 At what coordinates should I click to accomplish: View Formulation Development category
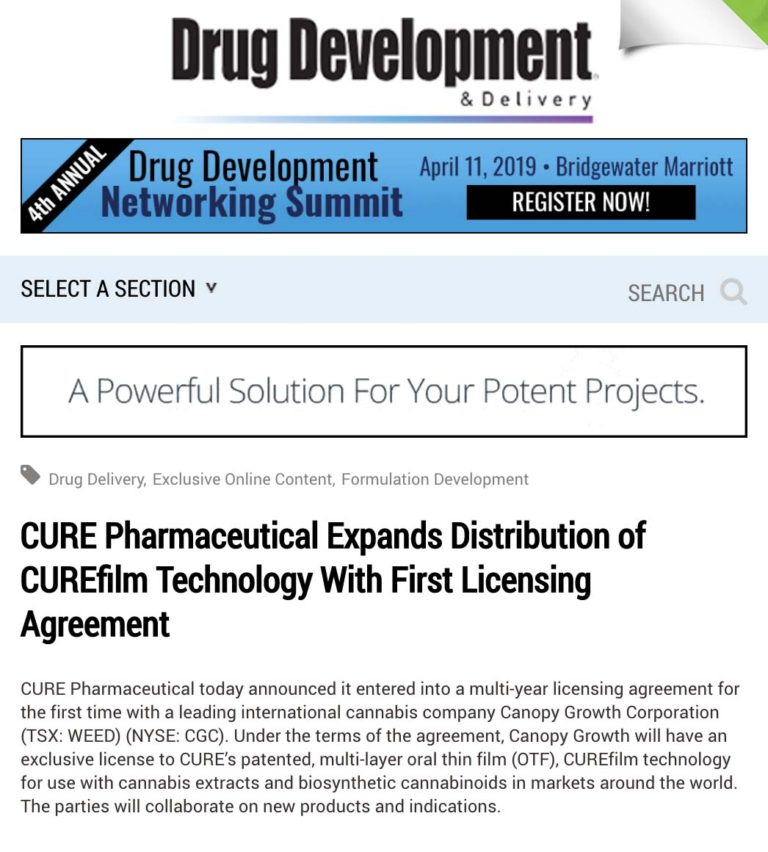click(435, 479)
